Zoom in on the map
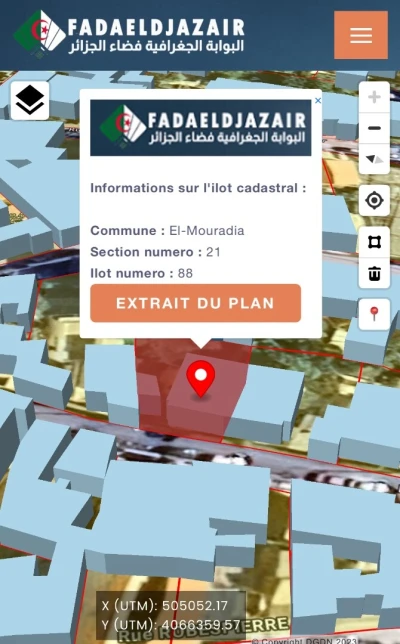Viewport: 400px width, 644px height. click(x=374, y=97)
